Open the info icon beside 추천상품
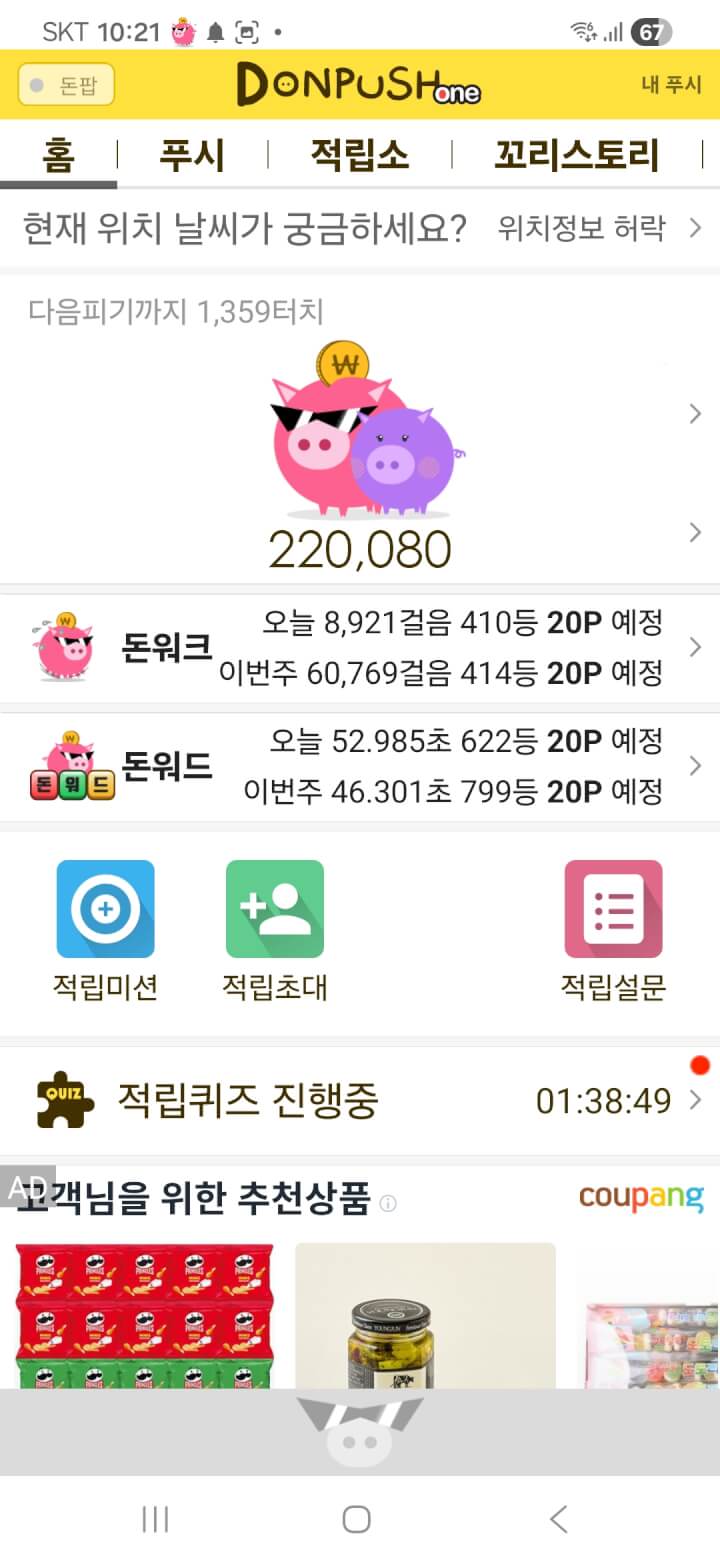This screenshot has height=1560, width=720. click(388, 1203)
